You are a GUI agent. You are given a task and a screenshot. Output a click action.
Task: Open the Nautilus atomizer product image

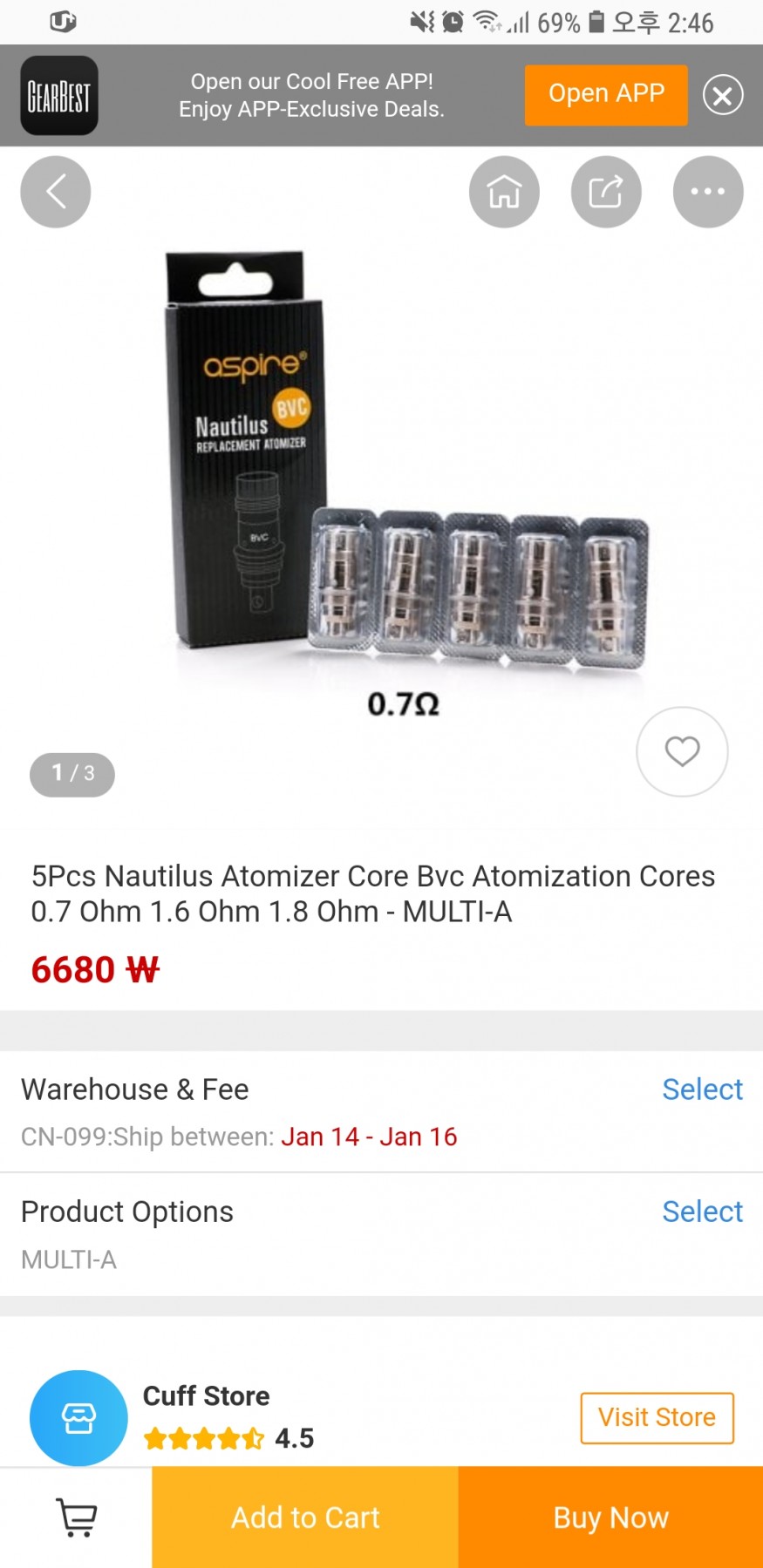405,484
